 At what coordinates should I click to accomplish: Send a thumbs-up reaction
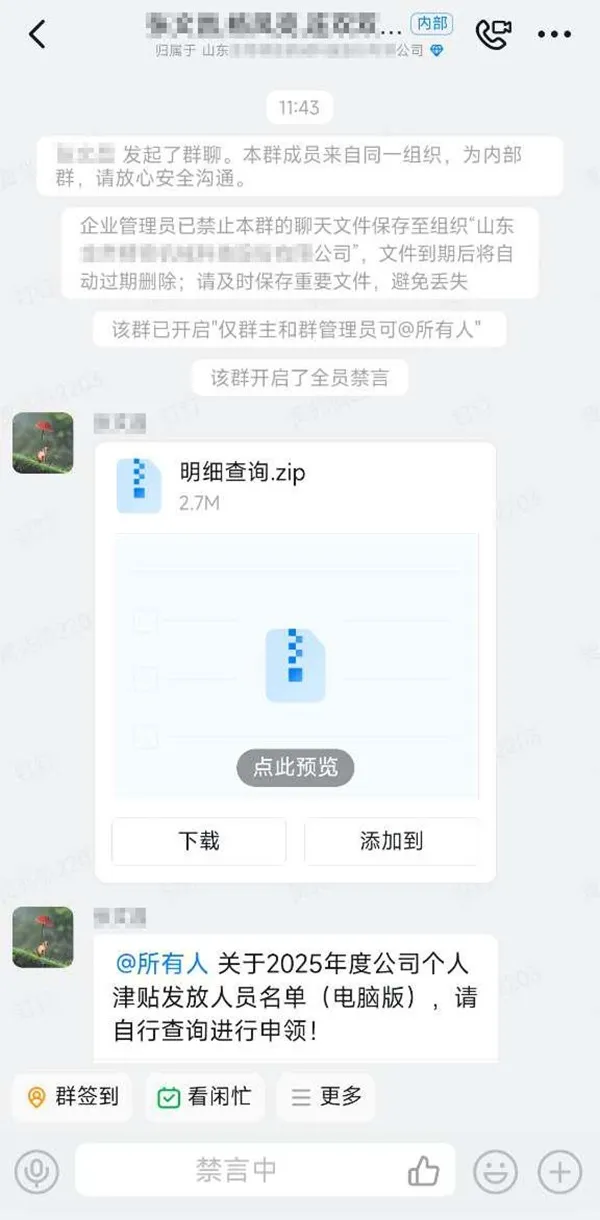(423, 1170)
